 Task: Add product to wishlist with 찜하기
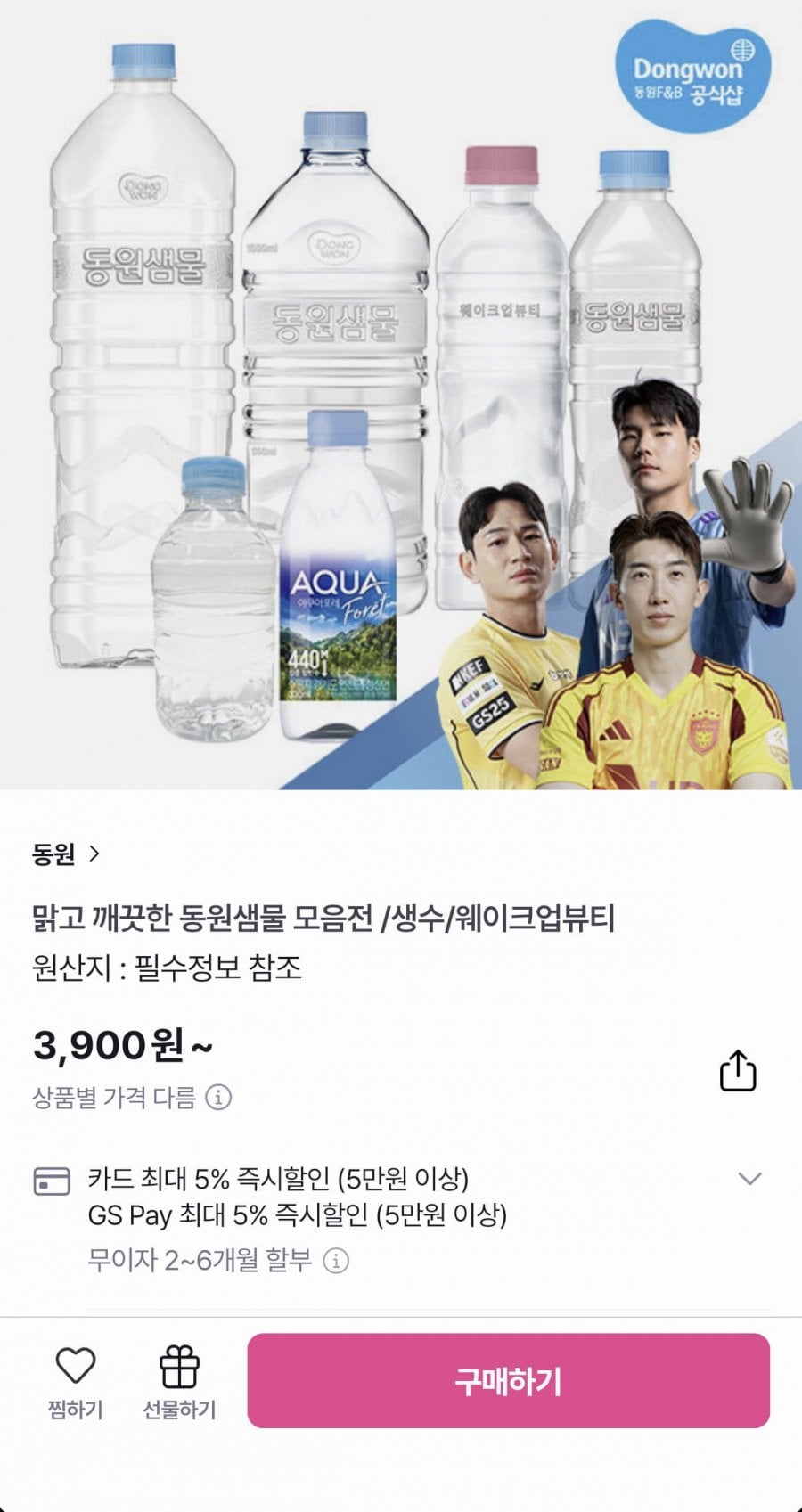pyautogui.click(x=76, y=1382)
